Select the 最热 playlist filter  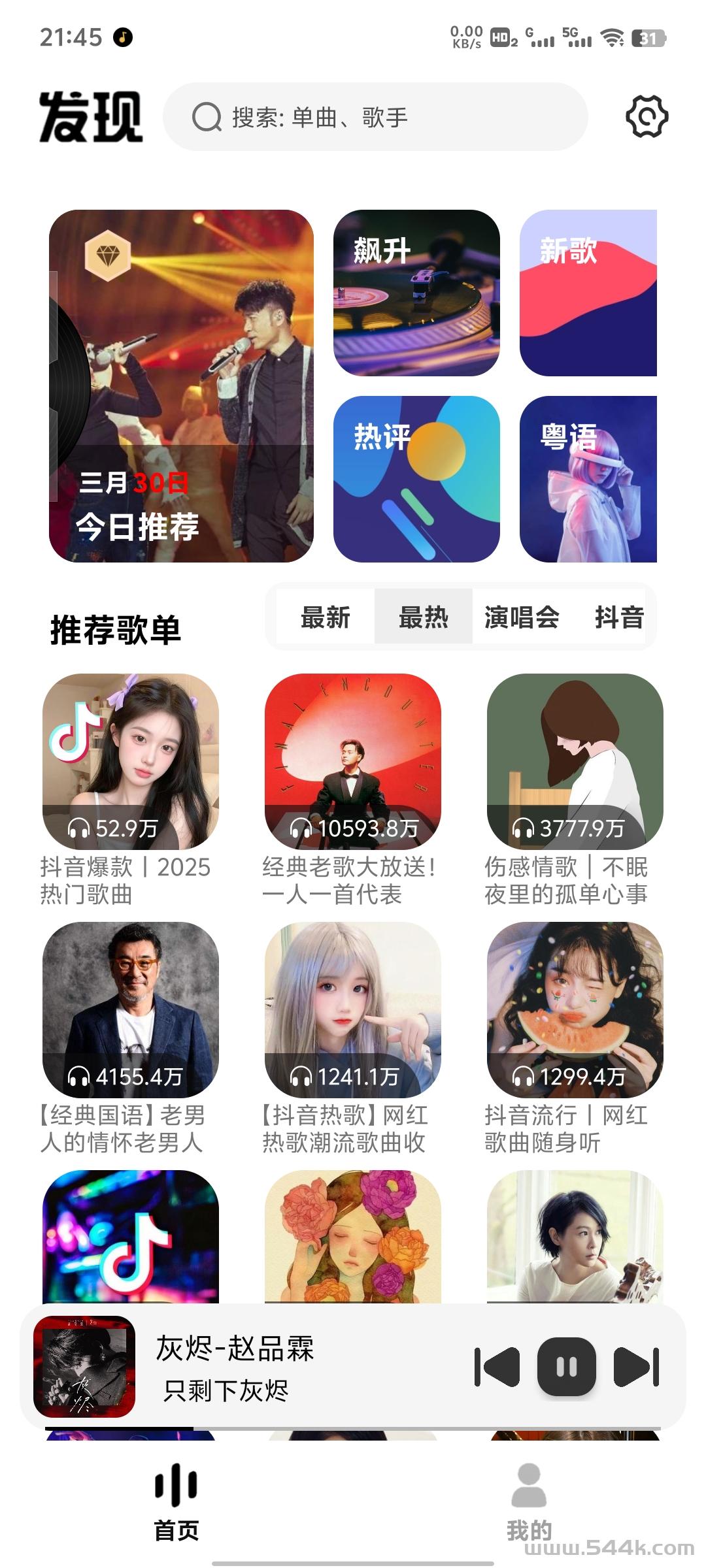(423, 616)
